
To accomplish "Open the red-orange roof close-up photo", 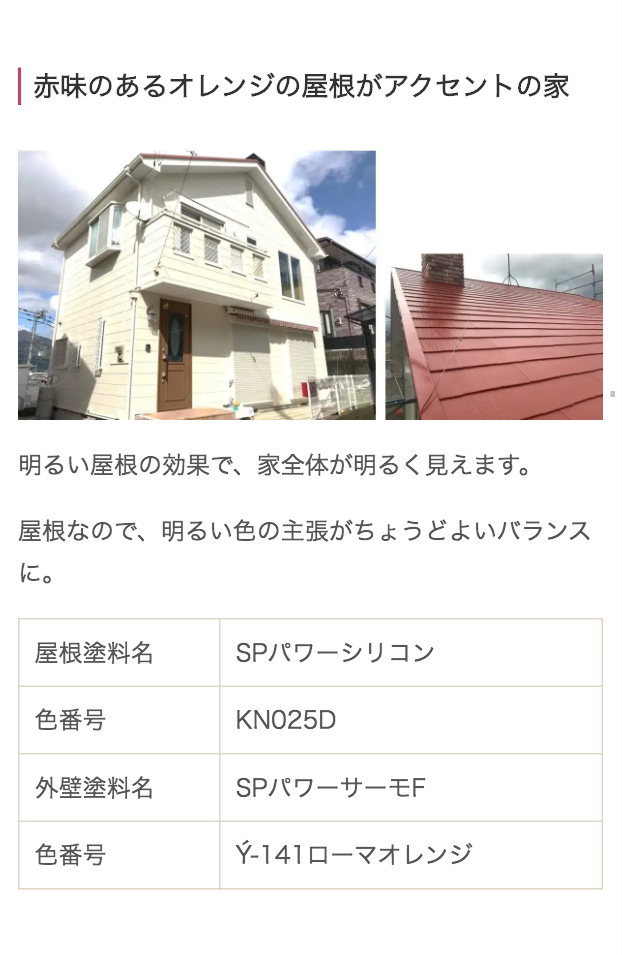I will click(x=494, y=337).
